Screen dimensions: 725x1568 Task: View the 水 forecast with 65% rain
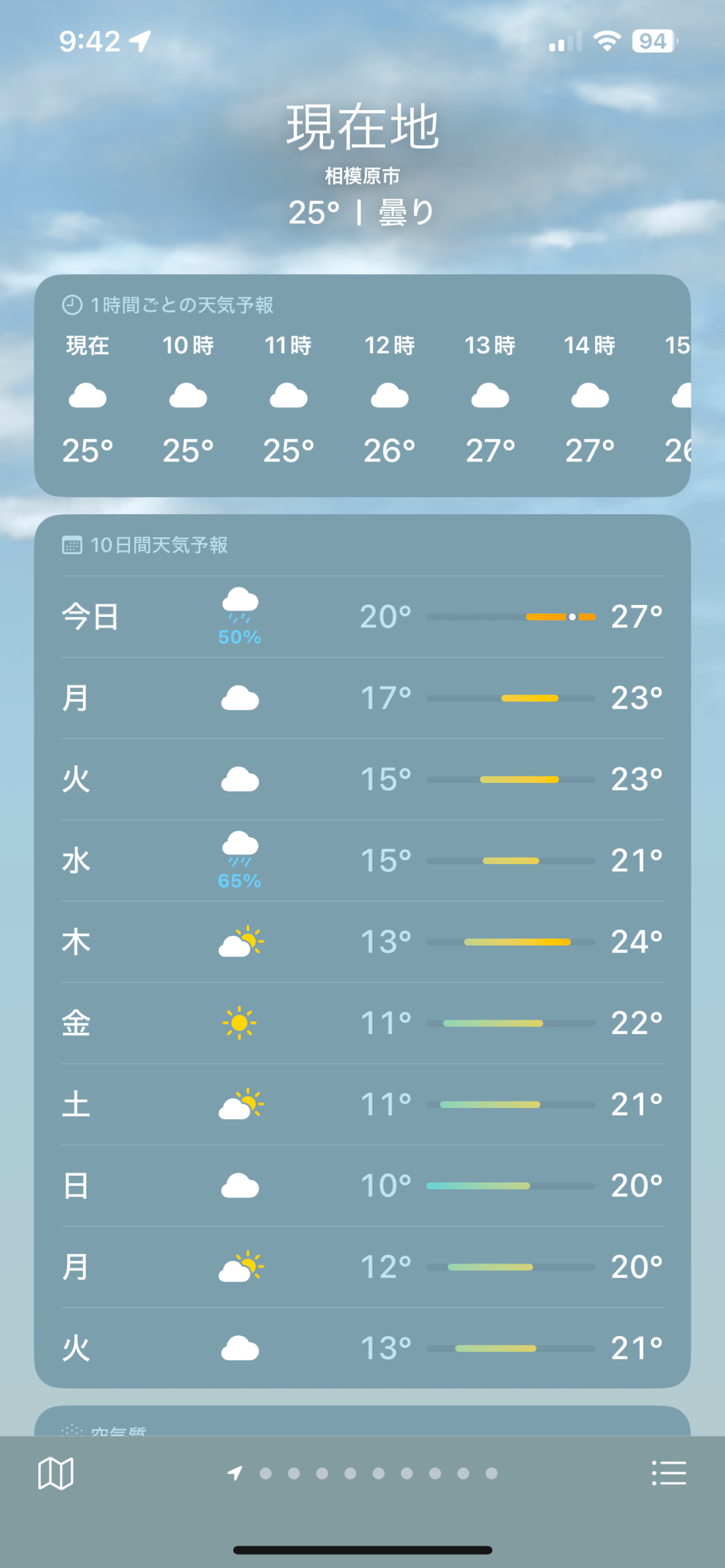click(x=362, y=861)
